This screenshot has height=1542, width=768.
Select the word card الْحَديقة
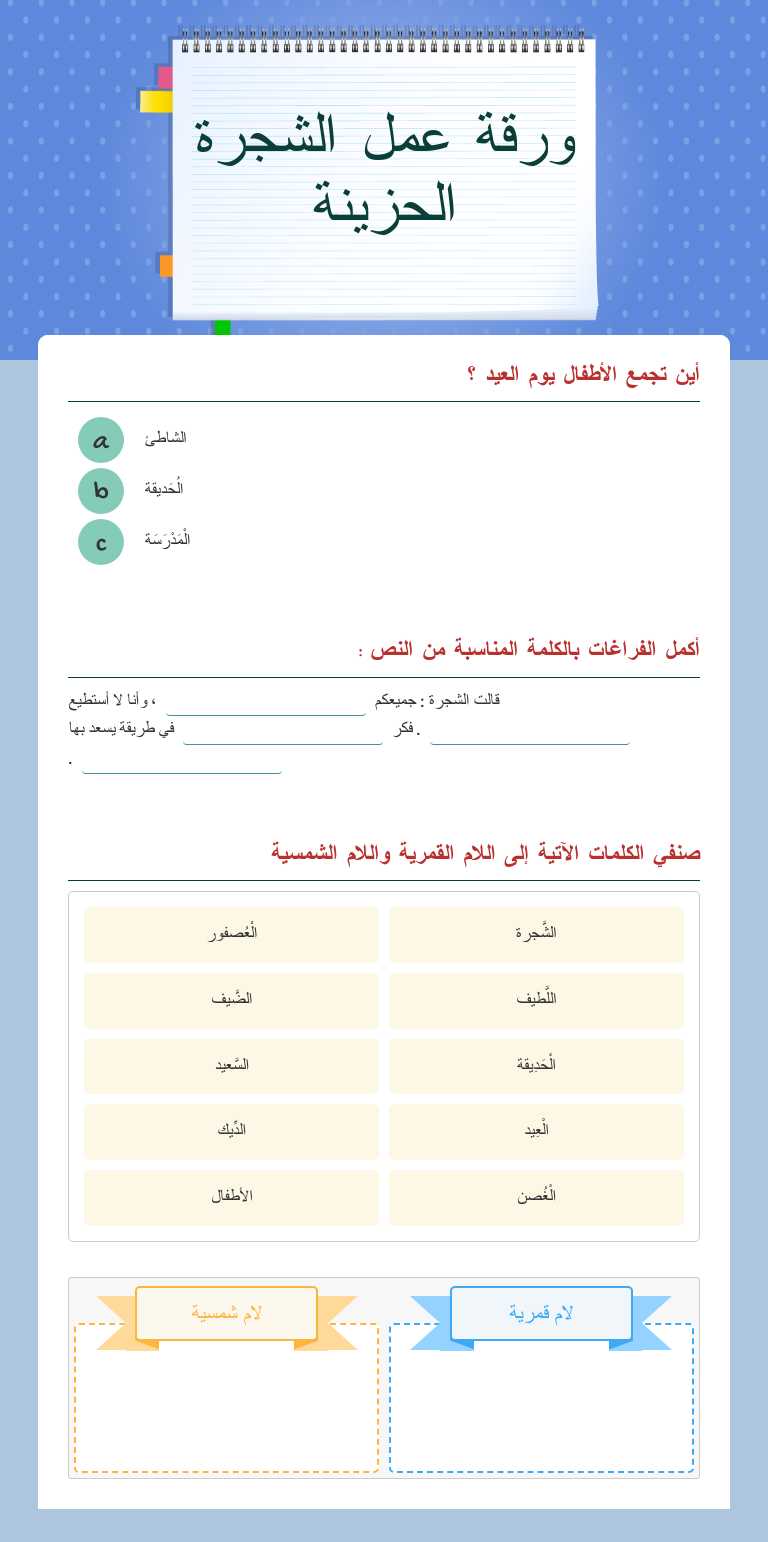click(536, 1065)
